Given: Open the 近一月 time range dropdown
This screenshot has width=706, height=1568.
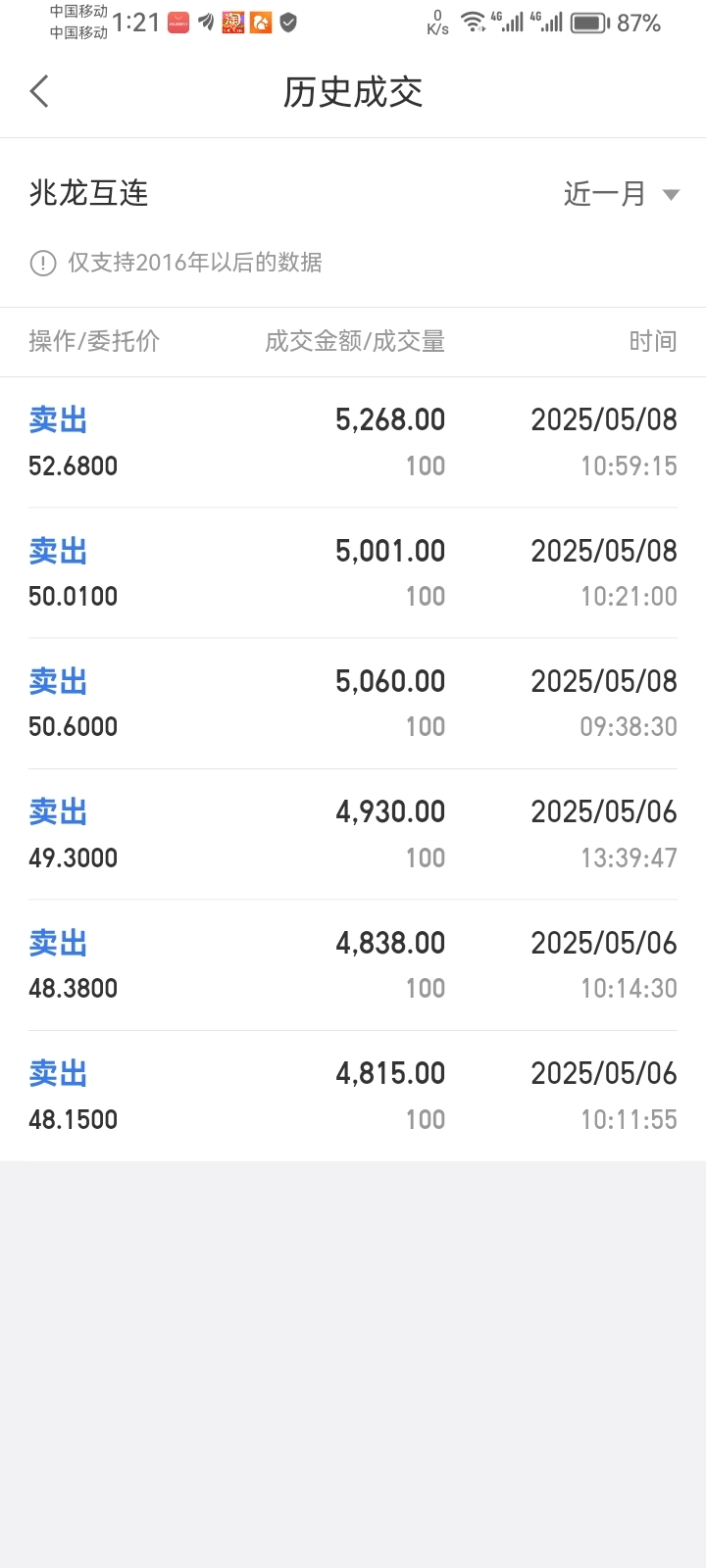Looking at the screenshot, I should [621, 194].
